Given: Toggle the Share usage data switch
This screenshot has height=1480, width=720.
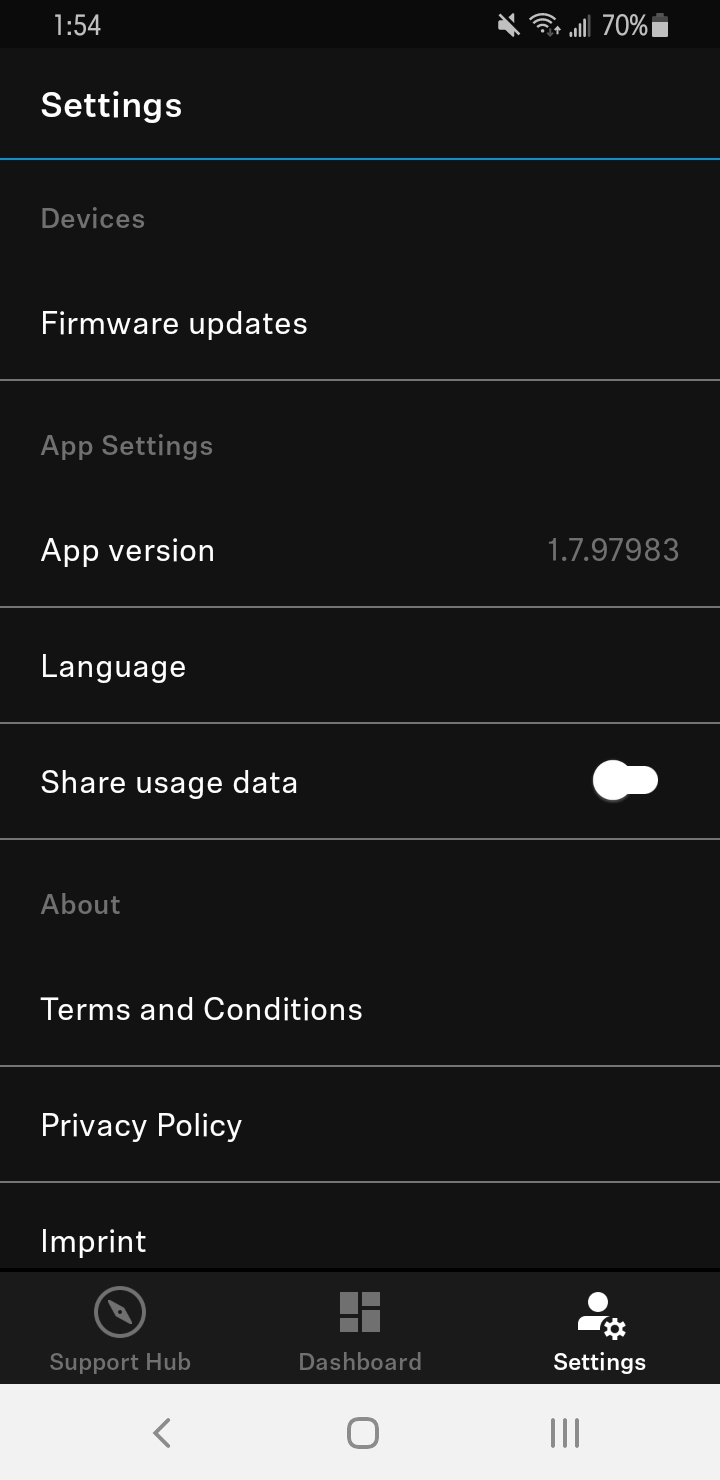Looking at the screenshot, I should point(625,782).
